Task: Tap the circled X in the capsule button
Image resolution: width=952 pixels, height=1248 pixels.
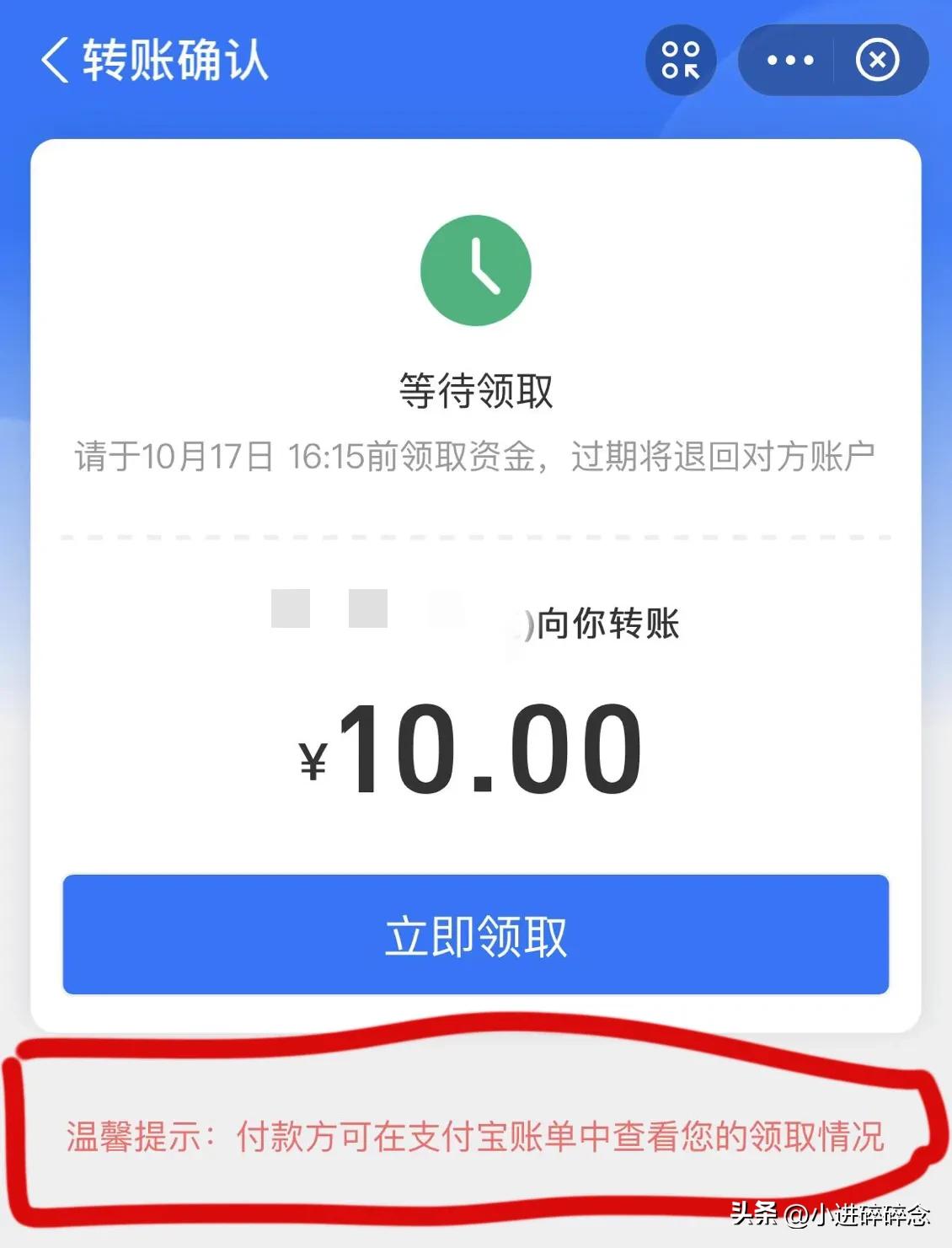Action: point(879,59)
